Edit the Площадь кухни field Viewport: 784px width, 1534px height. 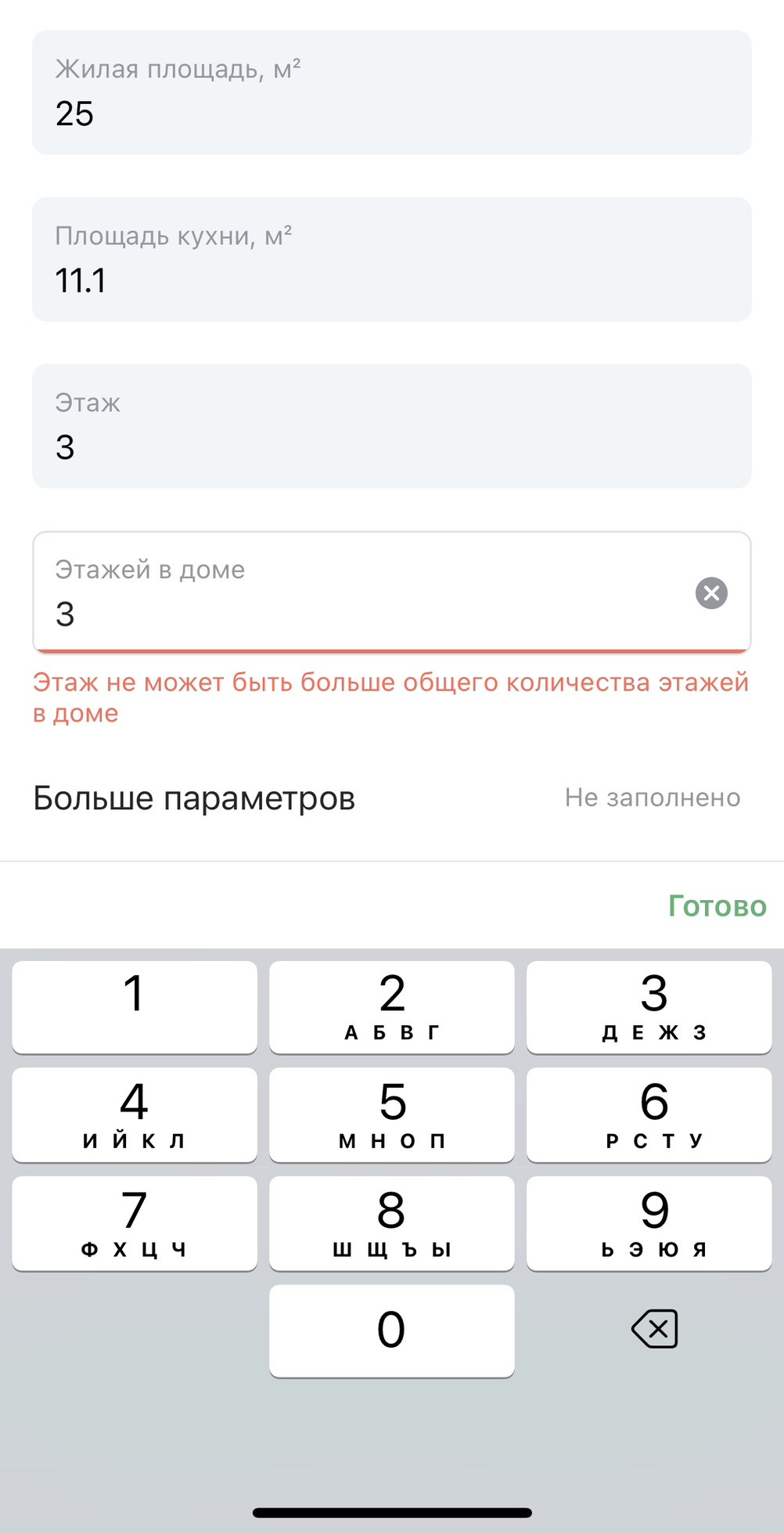click(x=391, y=260)
